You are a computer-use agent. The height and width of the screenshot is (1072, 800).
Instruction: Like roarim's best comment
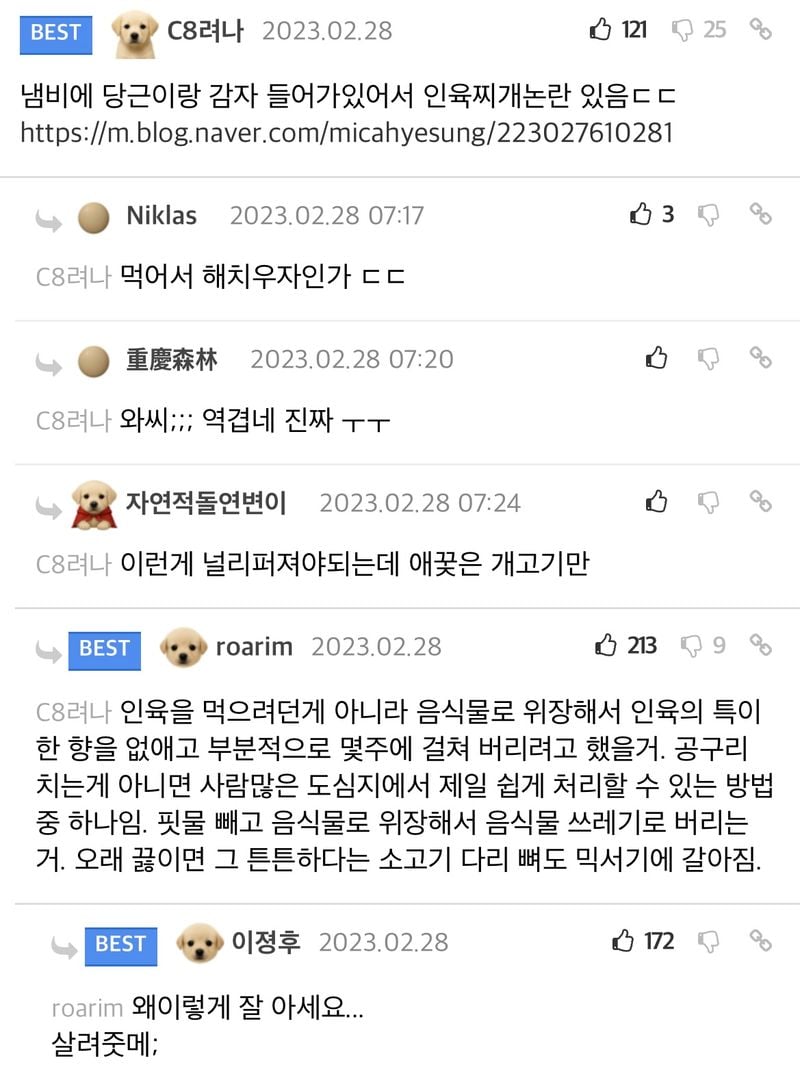(x=607, y=645)
